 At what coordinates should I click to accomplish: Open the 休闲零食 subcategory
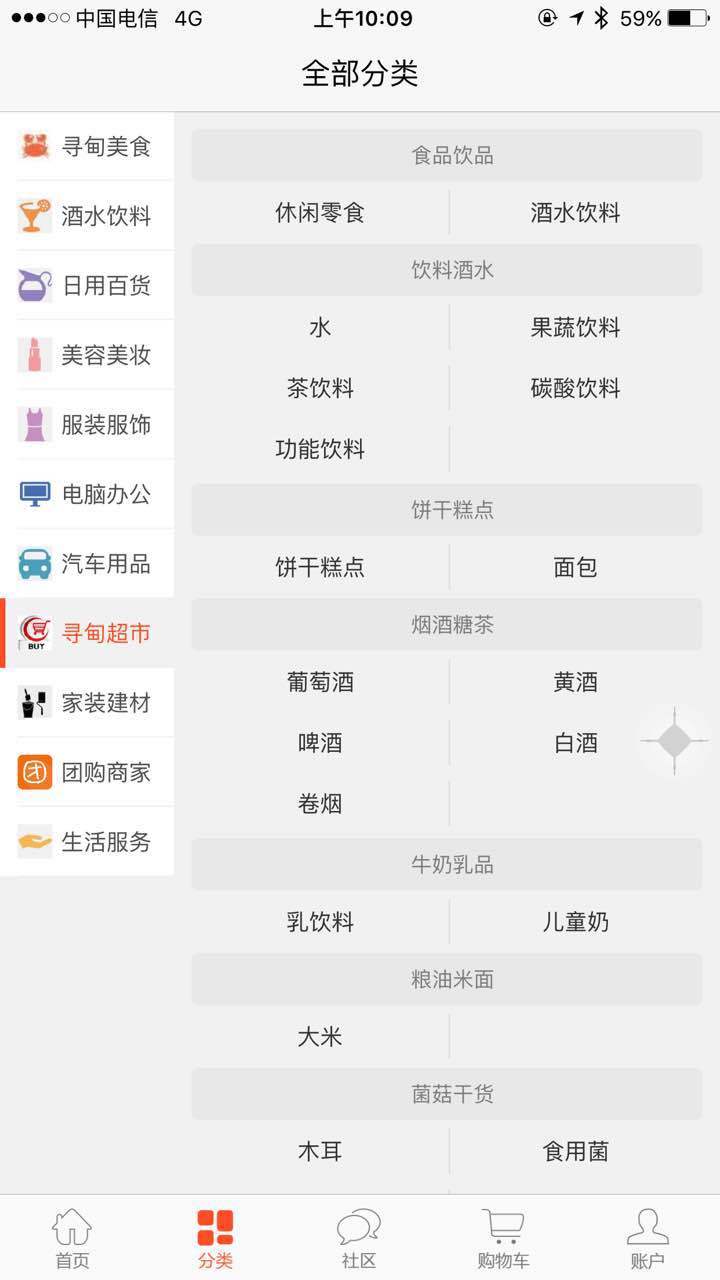coord(320,212)
